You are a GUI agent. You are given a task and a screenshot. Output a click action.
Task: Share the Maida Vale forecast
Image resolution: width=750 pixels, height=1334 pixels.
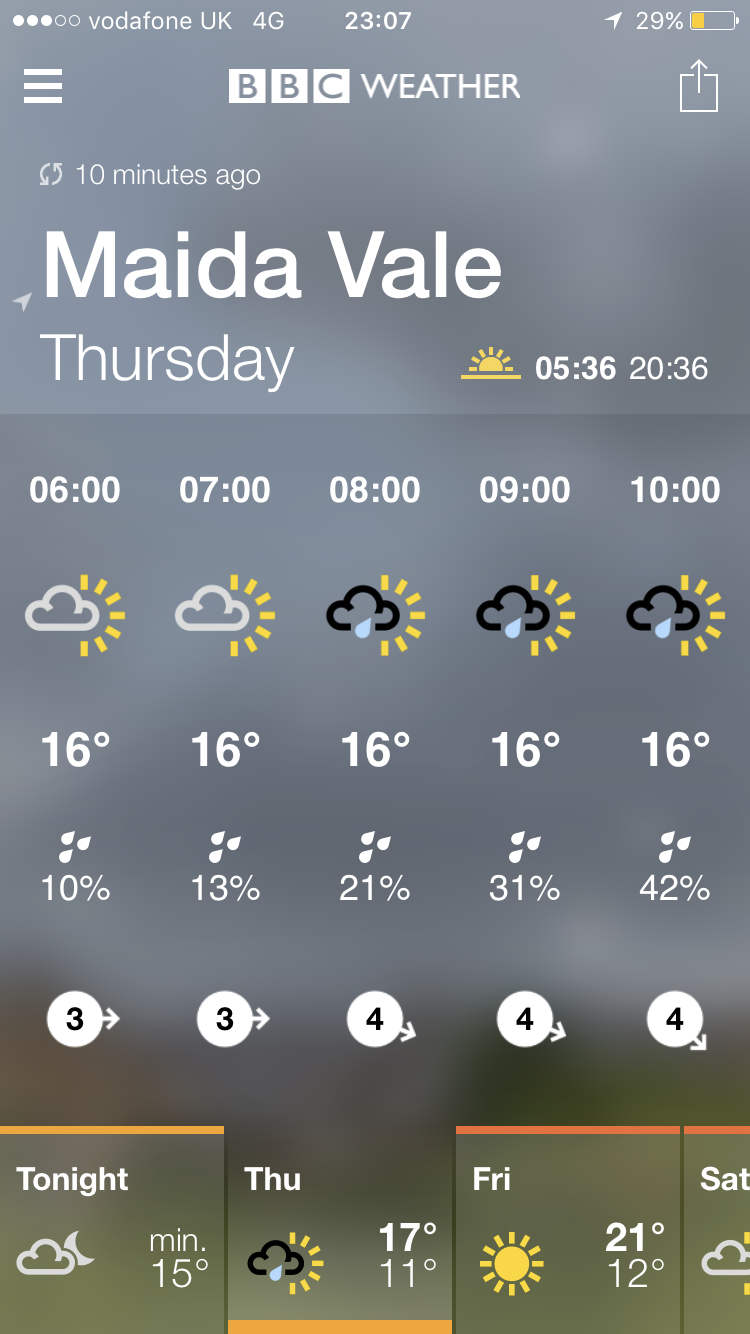pyautogui.click(x=699, y=86)
